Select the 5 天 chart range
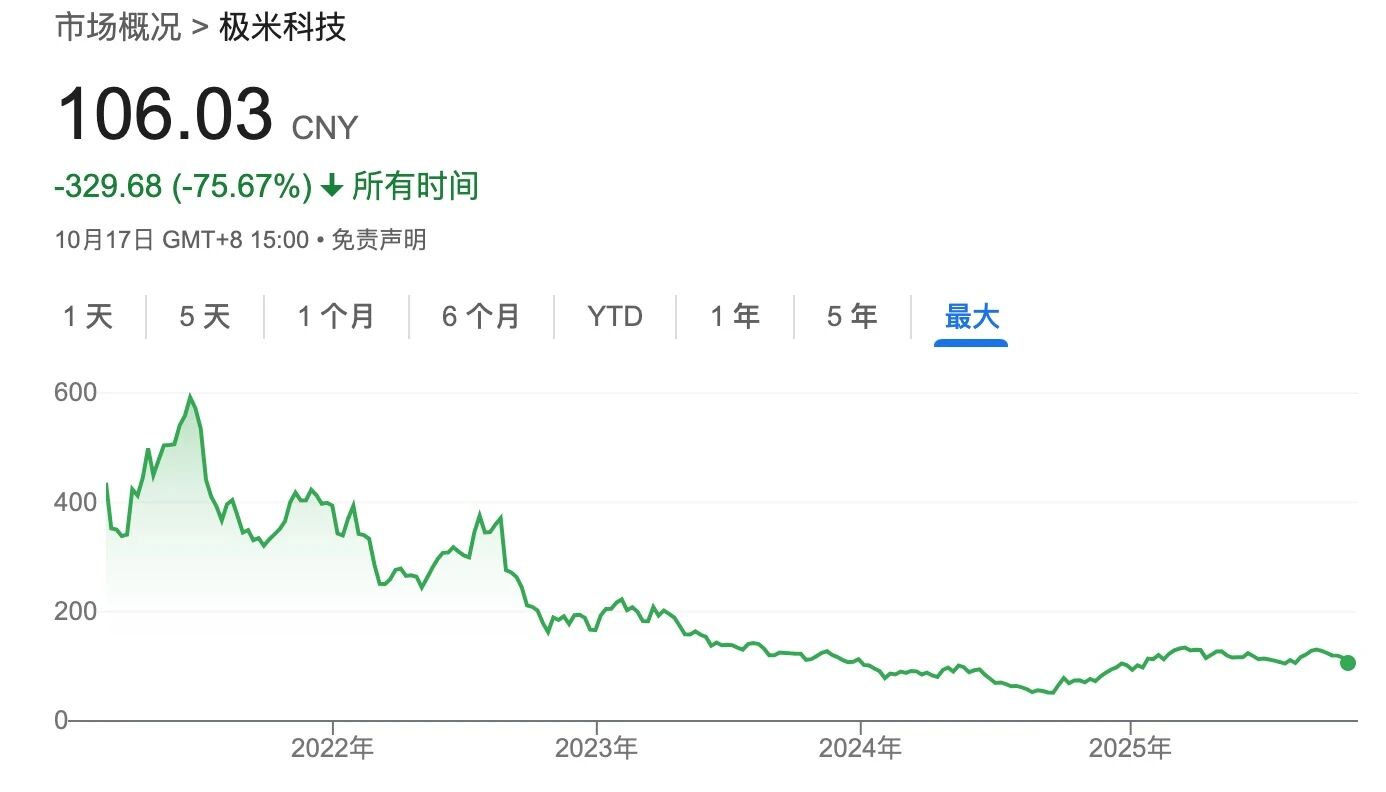1386x792 pixels. click(205, 317)
